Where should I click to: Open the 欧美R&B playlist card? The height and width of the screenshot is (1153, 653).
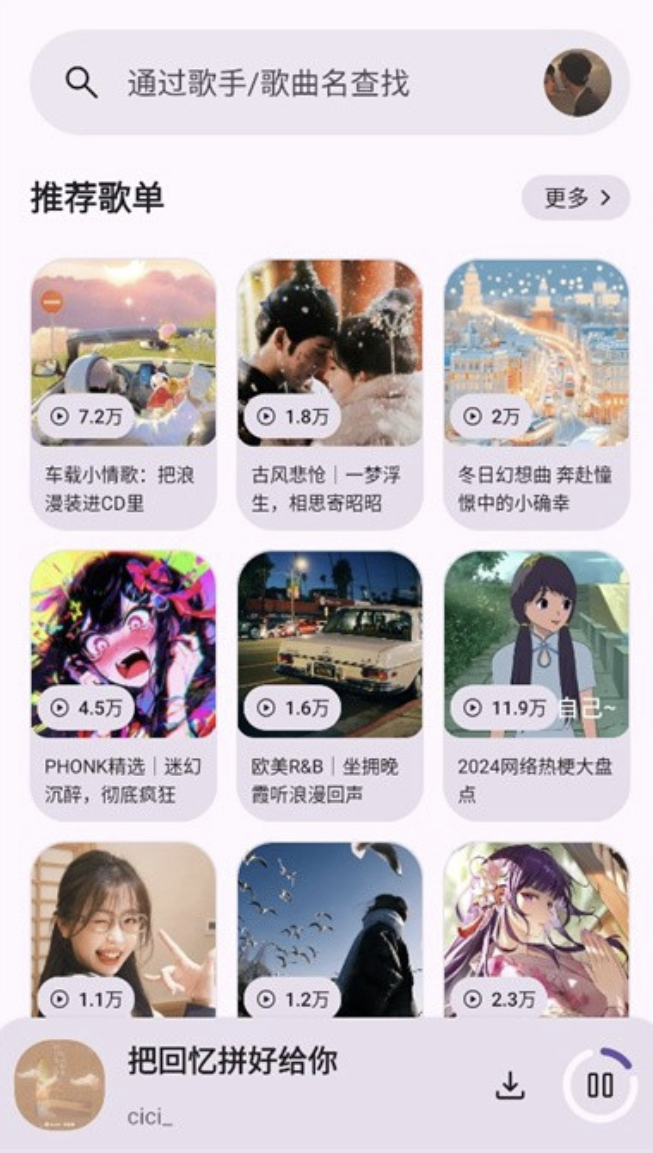pos(330,682)
